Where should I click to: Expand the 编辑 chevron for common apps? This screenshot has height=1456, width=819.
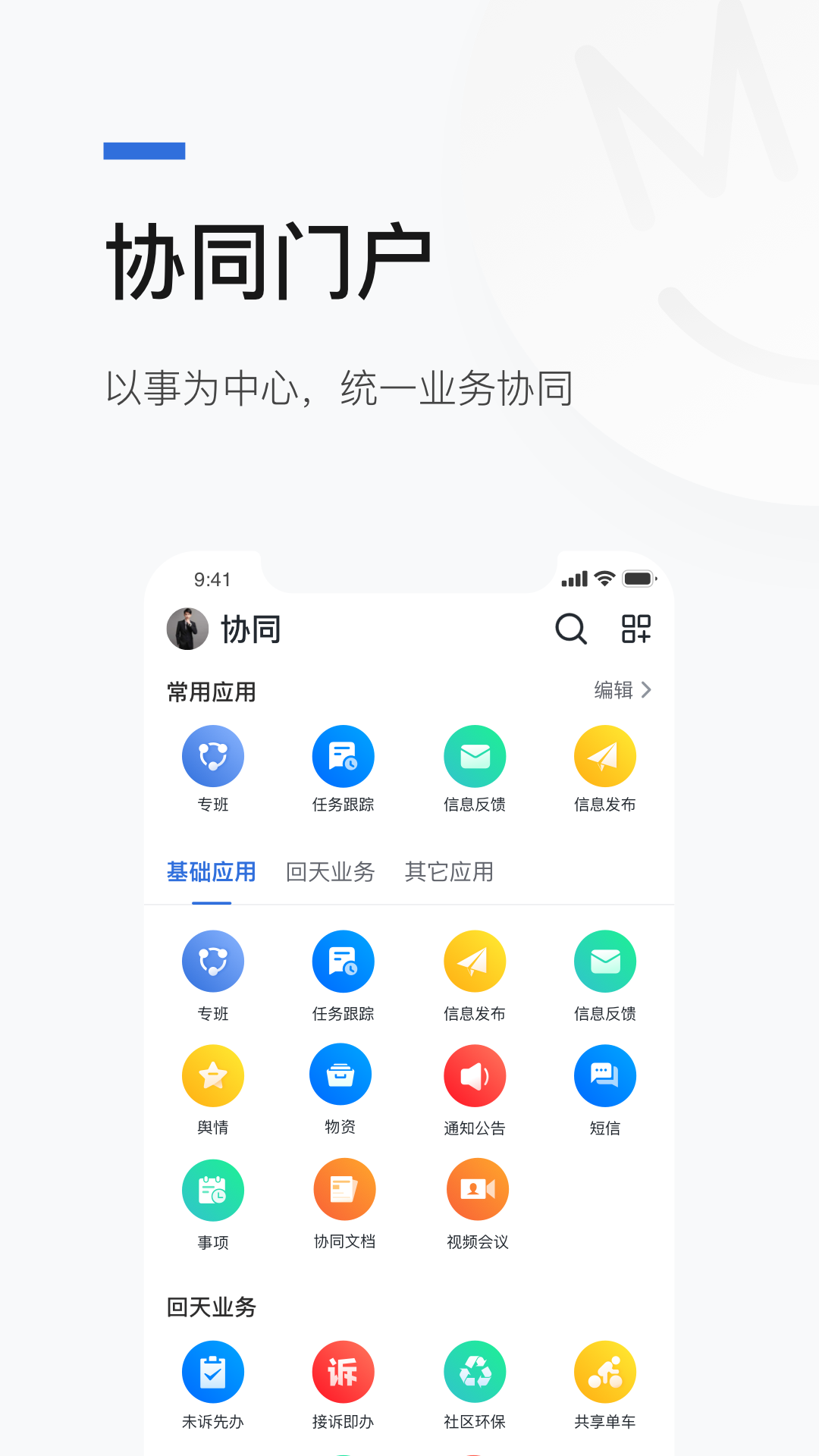(648, 690)
